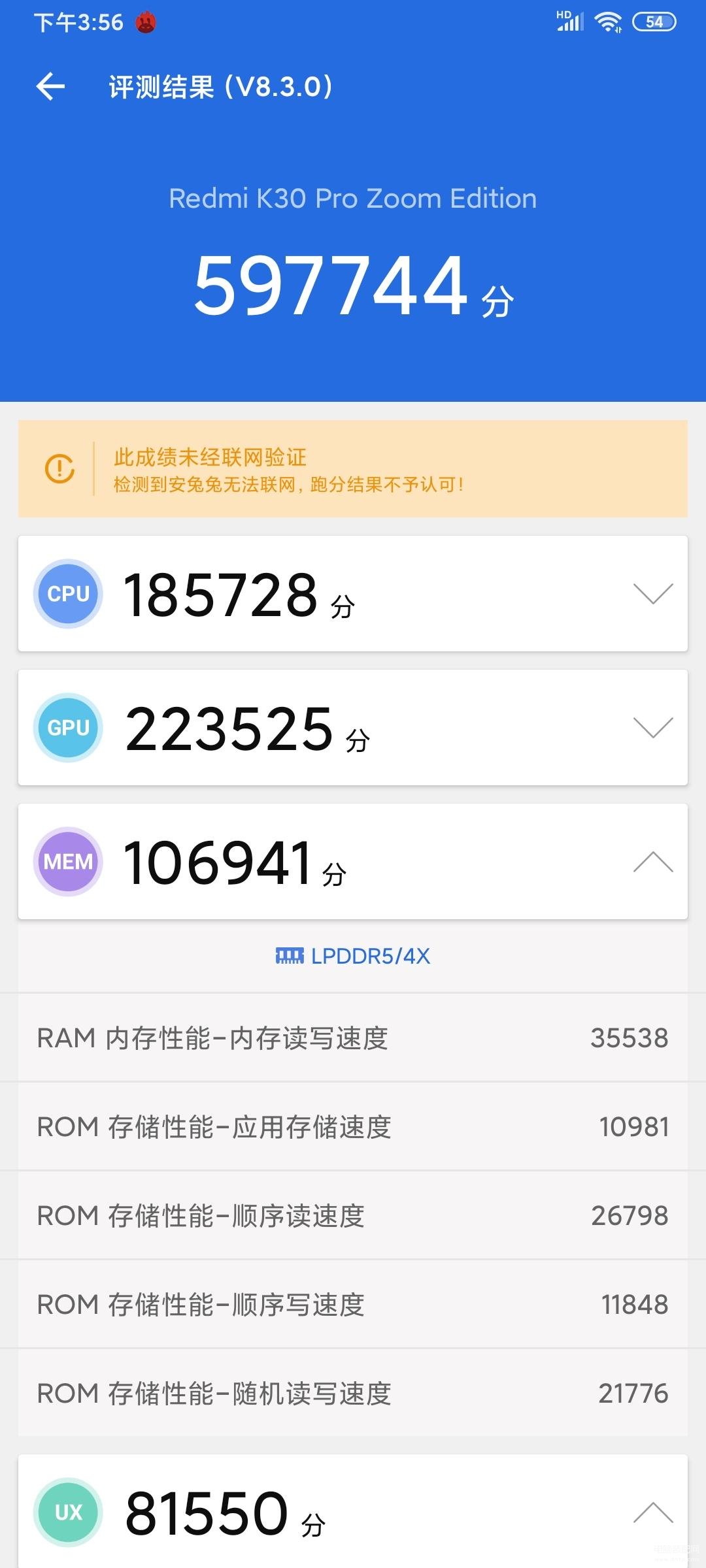Expand the CPU score details
The width and height of the screenshot is (706, 1568).
653,593
